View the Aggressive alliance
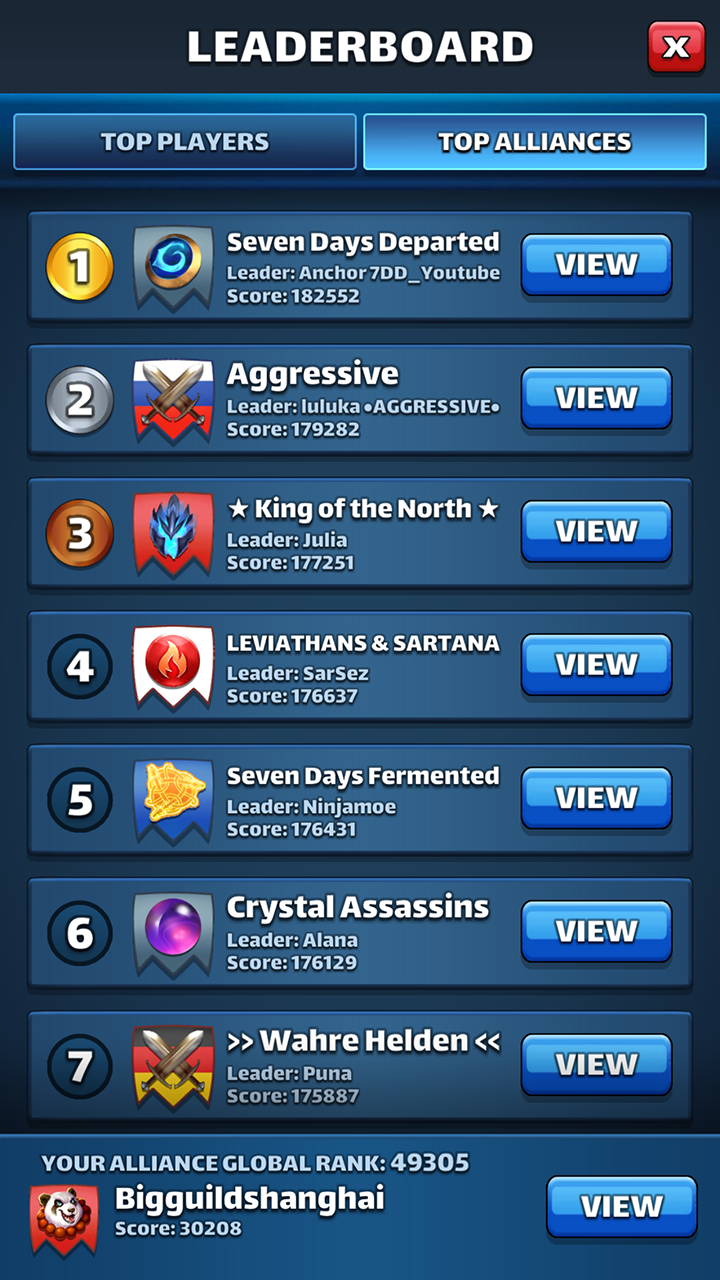 click(x=596, y=398)
